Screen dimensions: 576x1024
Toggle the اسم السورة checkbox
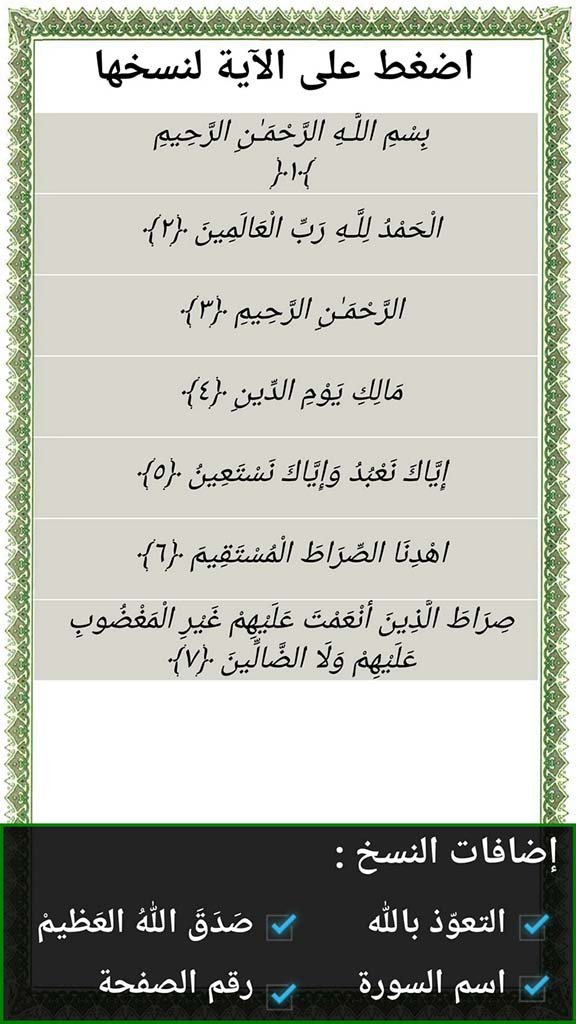534,987
